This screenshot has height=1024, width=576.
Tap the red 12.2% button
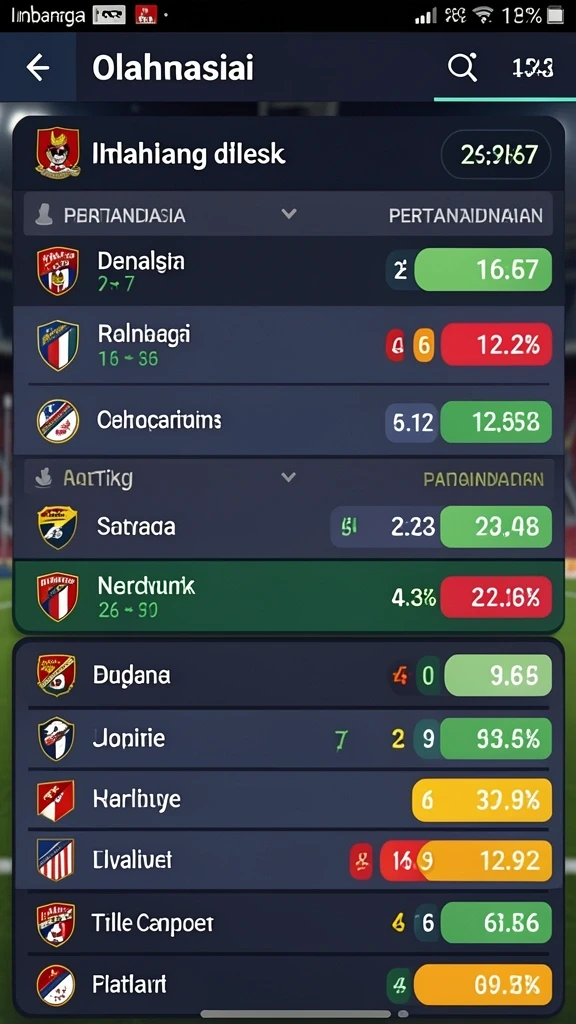496,344
